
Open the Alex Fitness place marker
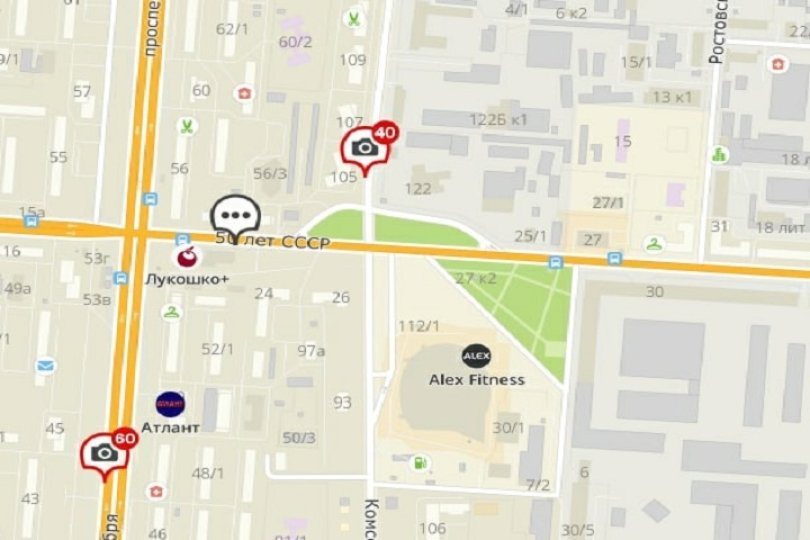click(476, 355)
